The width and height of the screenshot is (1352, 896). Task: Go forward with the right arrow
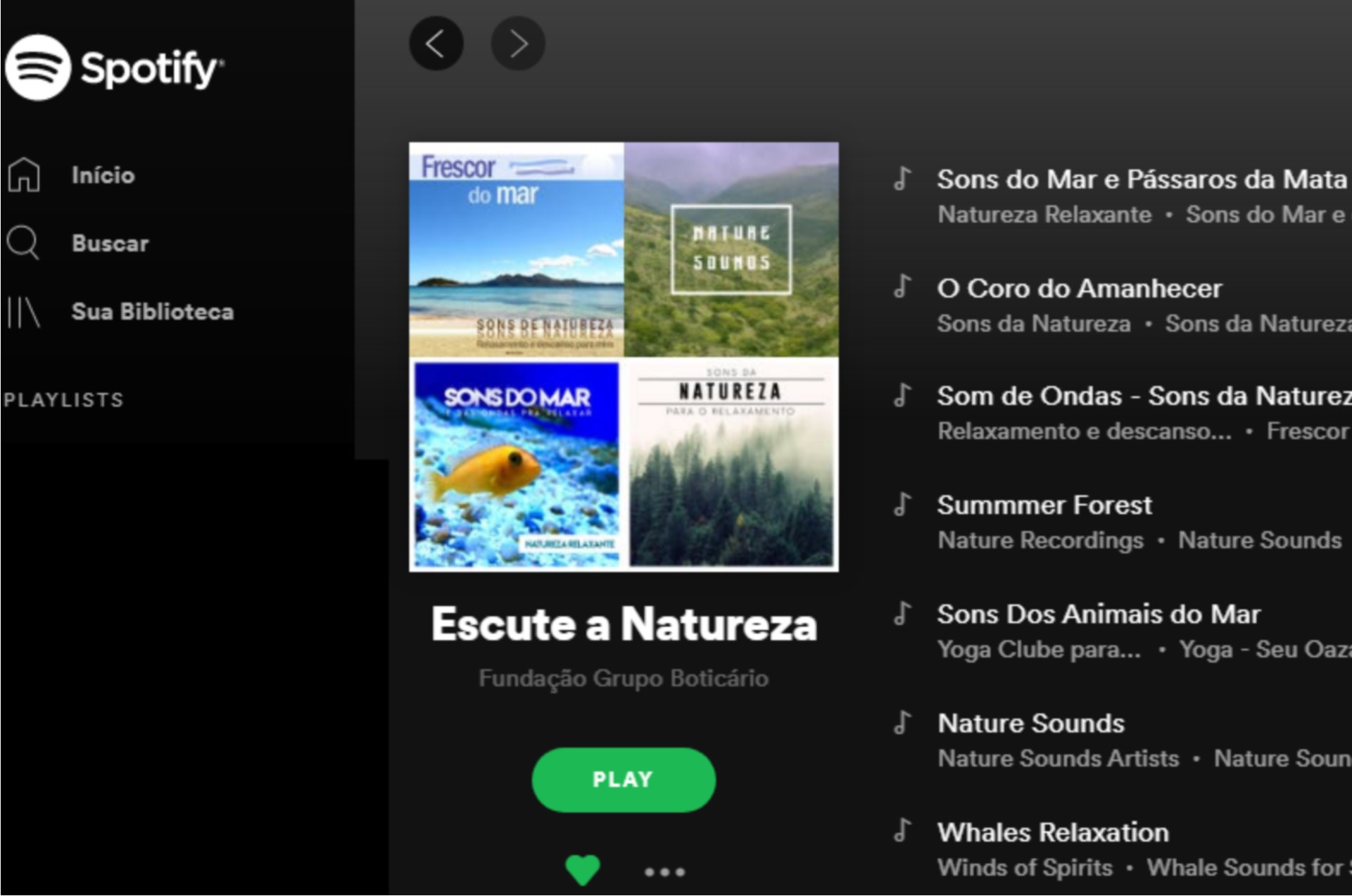pyautogui.click(x=518, y=44)
